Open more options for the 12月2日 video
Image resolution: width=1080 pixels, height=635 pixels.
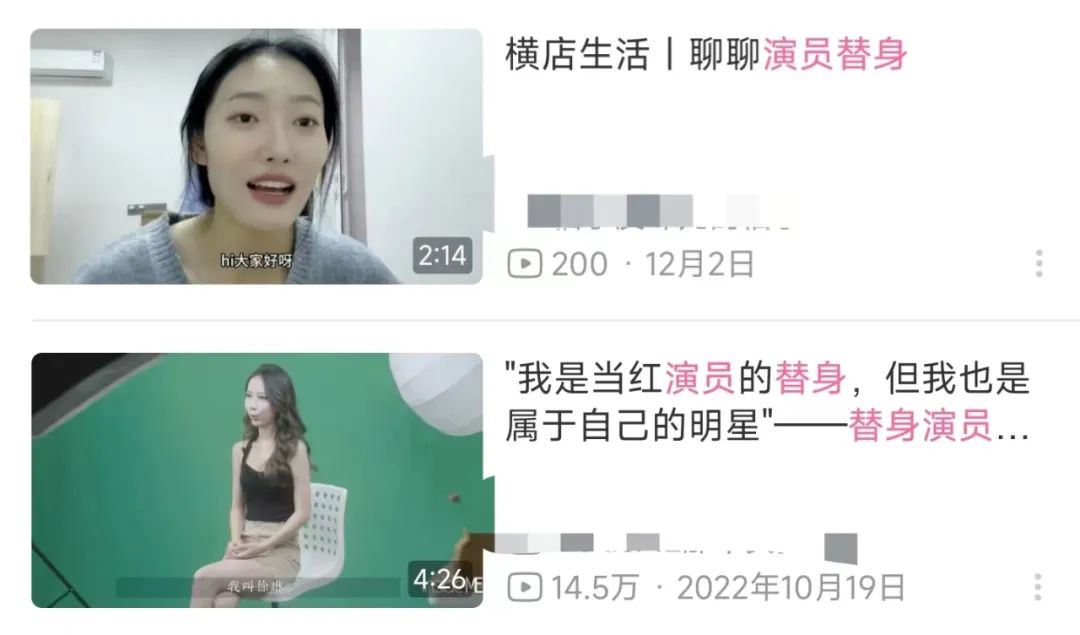point(1039,264)
